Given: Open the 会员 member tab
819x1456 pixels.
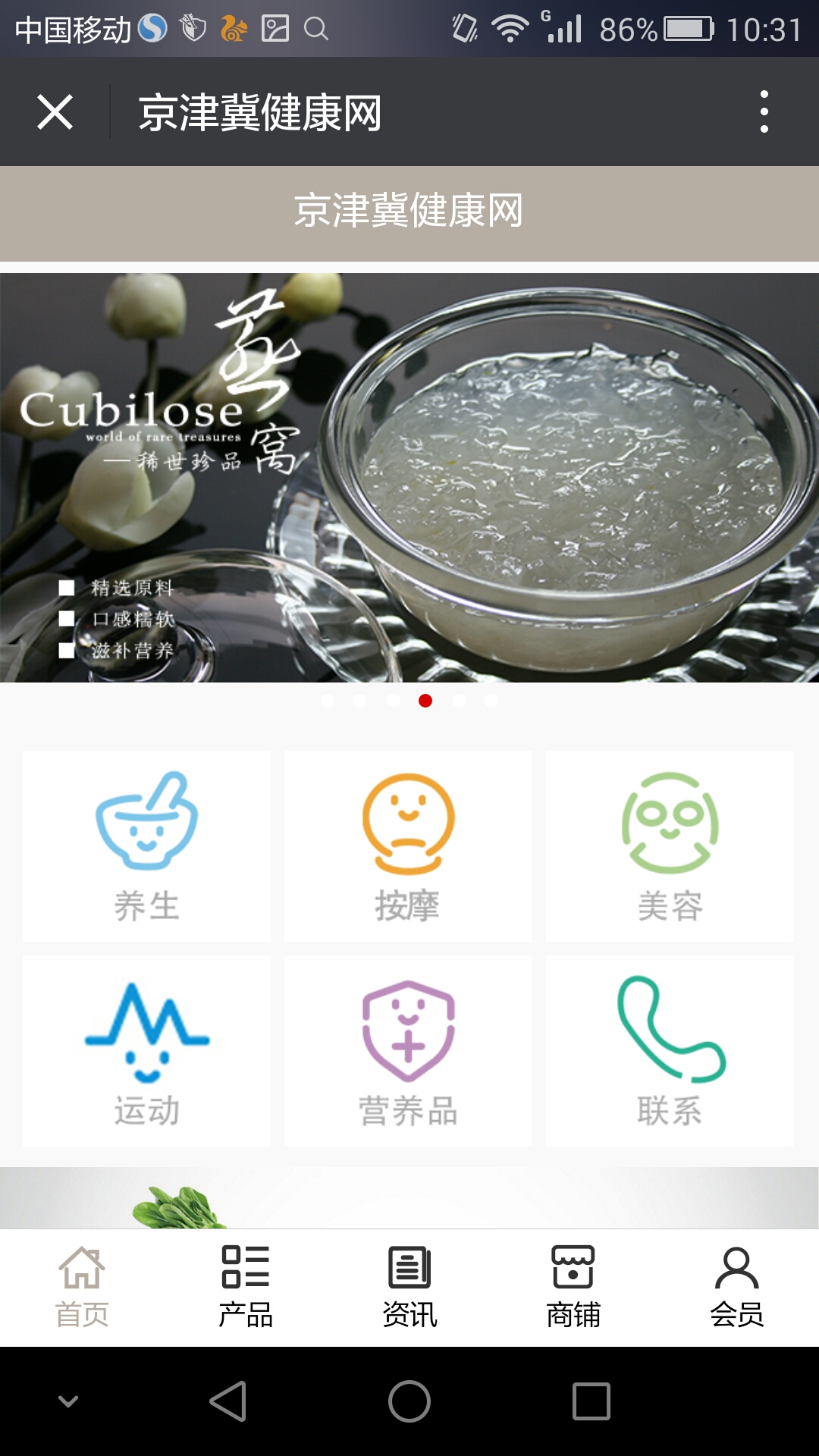Looking at the screenshot, I should [x=737, y=1287].
